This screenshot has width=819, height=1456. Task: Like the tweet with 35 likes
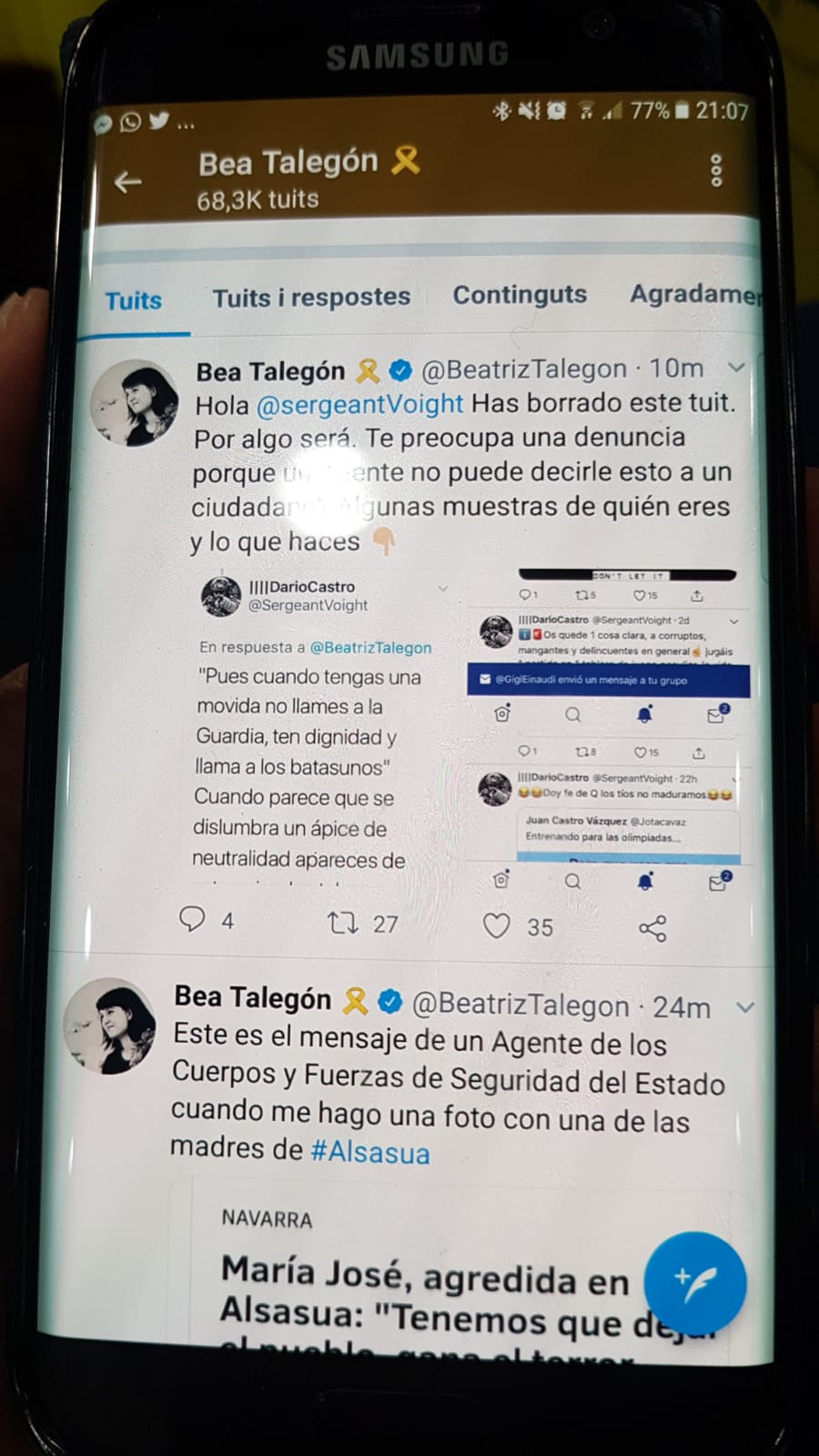496,925
